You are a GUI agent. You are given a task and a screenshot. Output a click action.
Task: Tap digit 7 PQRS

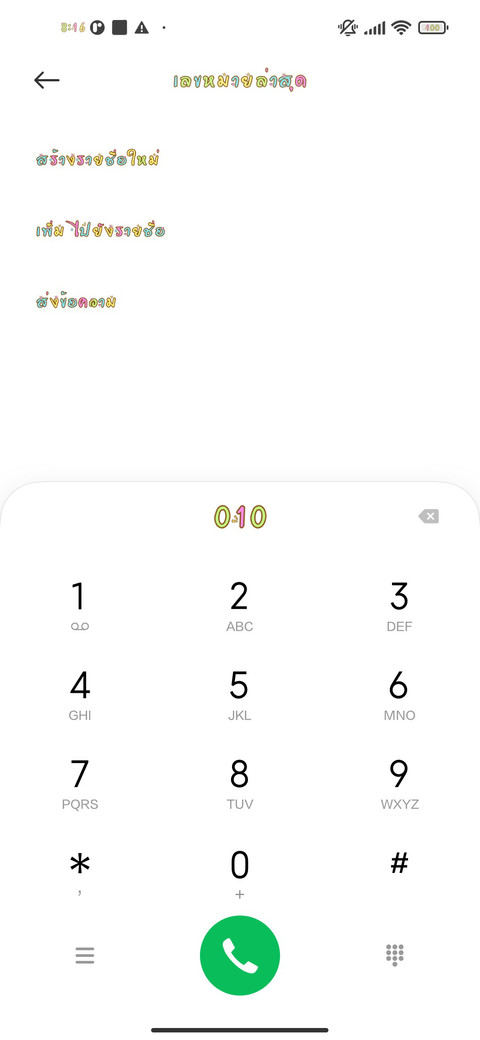(x=80, y=784)
